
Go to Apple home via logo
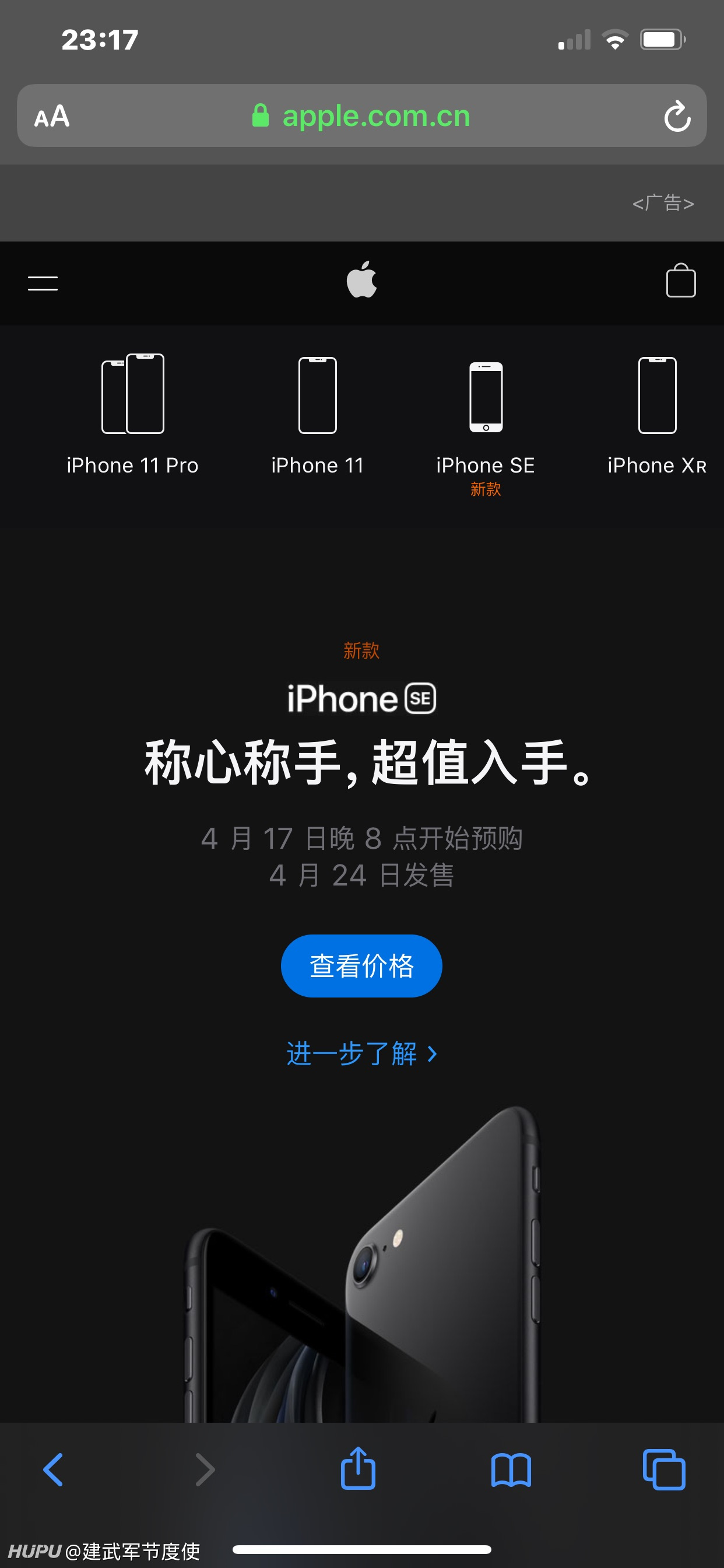tap(362, 279)
